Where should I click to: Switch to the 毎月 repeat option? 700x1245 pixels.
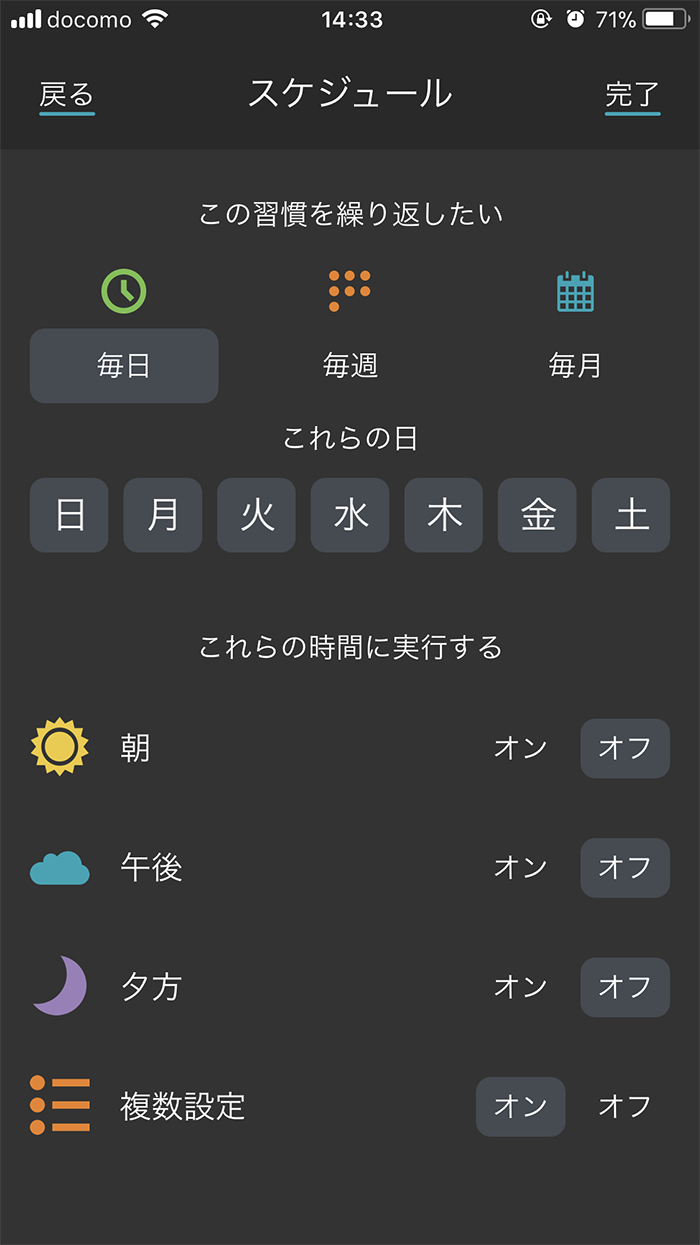click(x=576, y=366)
